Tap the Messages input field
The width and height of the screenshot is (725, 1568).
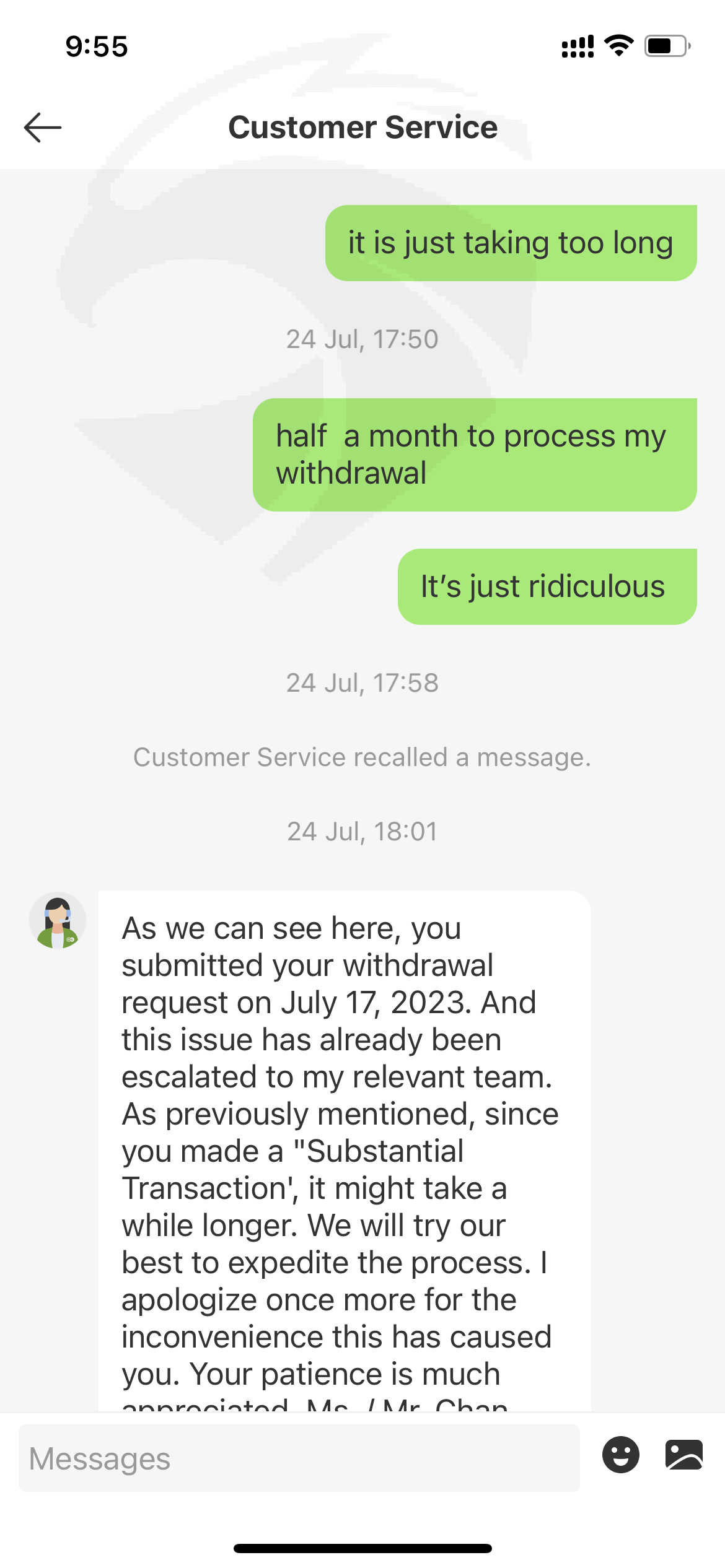click(x=299, y=1458)
